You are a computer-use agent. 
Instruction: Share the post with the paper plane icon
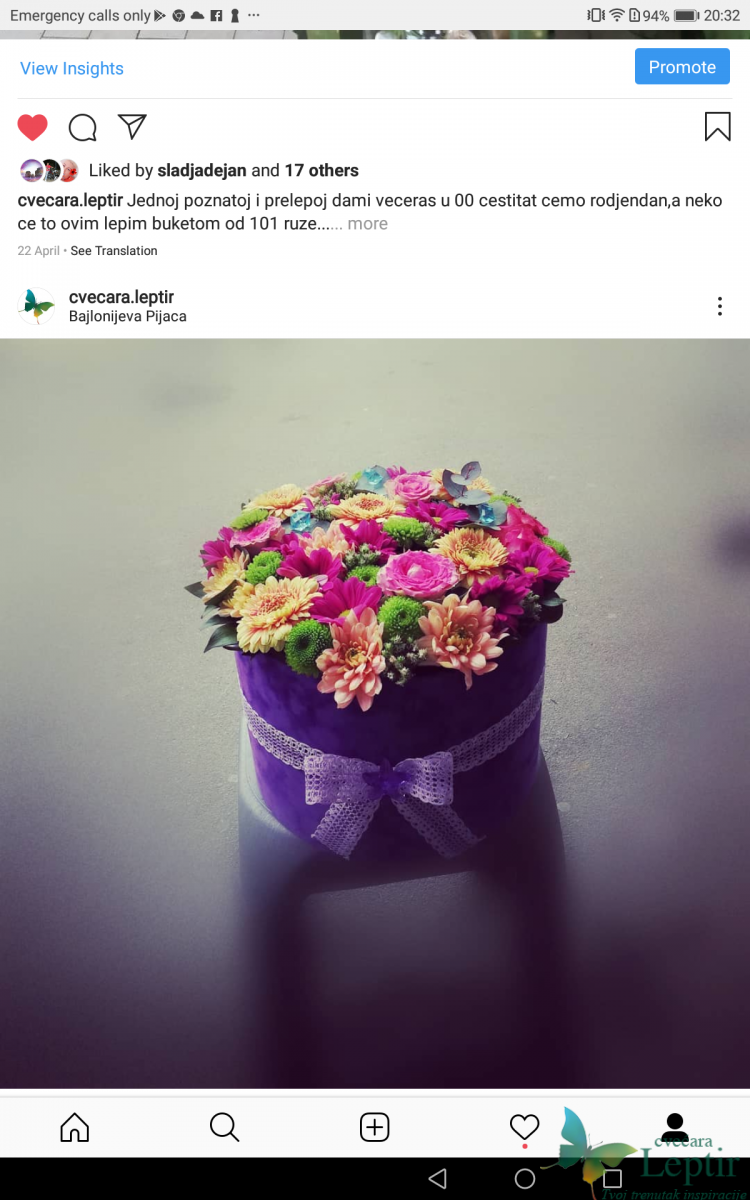point(132,126)
